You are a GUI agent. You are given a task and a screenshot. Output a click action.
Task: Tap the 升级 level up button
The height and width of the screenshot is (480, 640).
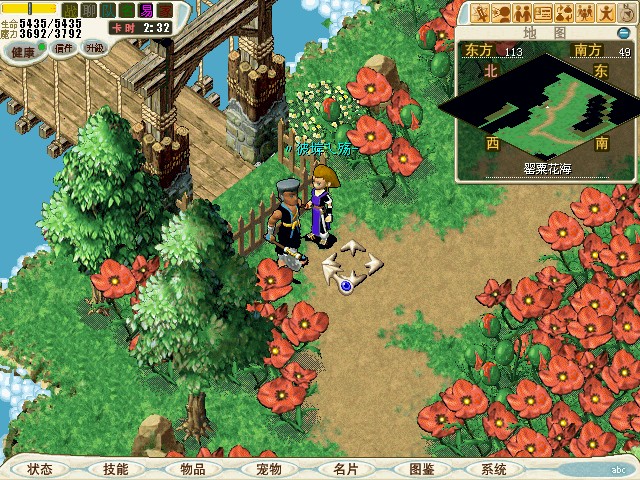click(94, 48)
